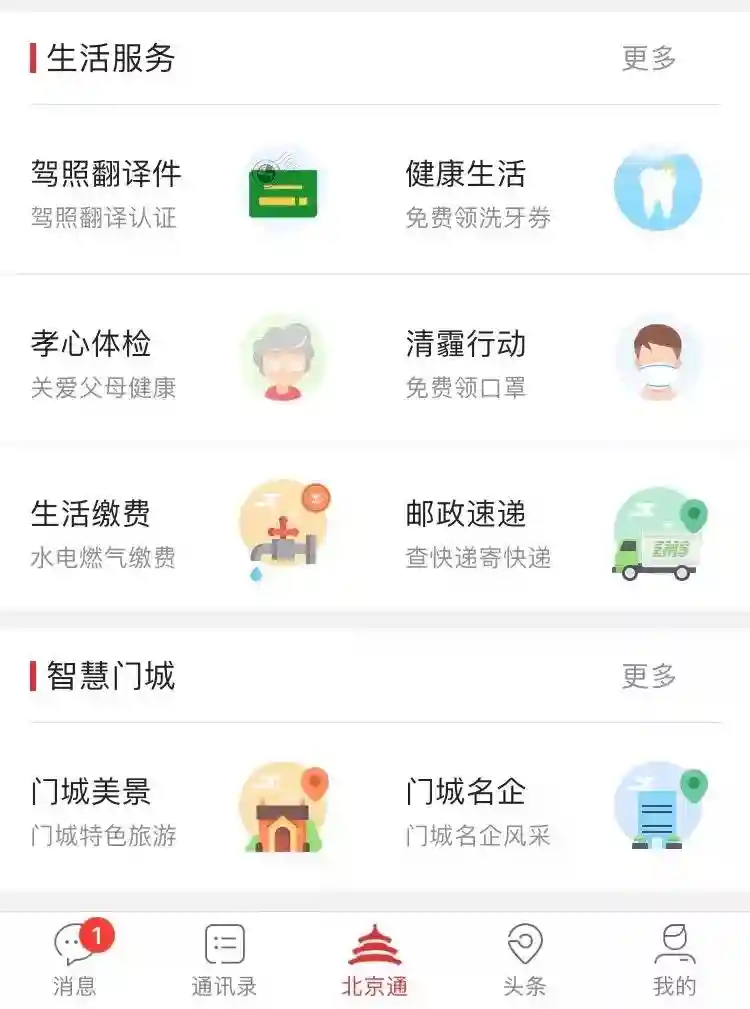Image resolution: width=750 pixels, height=1009 pixels.
Task: Open 更多 in the 生活服务 section
Action: [649, 58]
